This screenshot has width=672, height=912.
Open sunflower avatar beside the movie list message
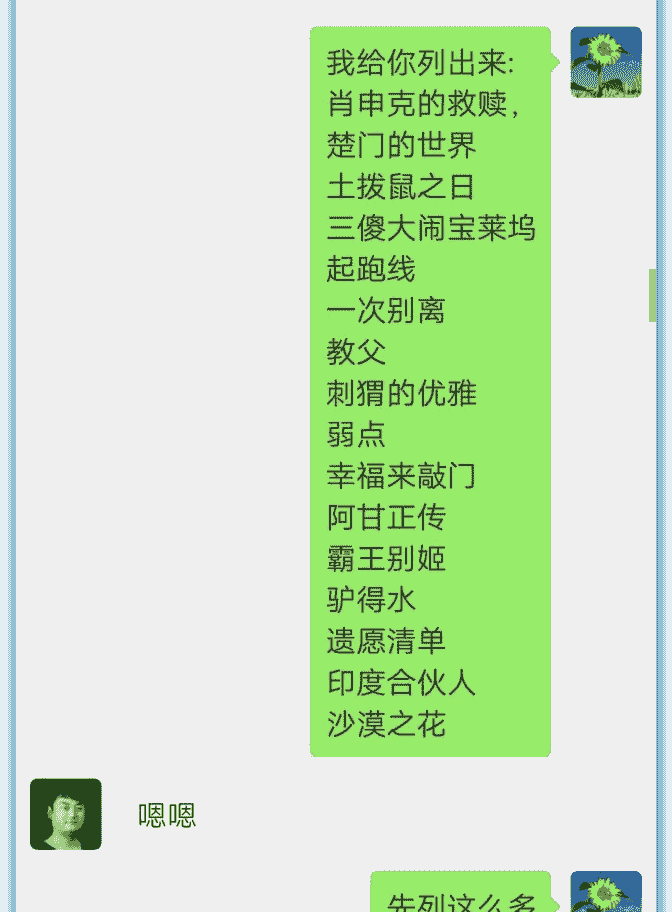[606, 62]
